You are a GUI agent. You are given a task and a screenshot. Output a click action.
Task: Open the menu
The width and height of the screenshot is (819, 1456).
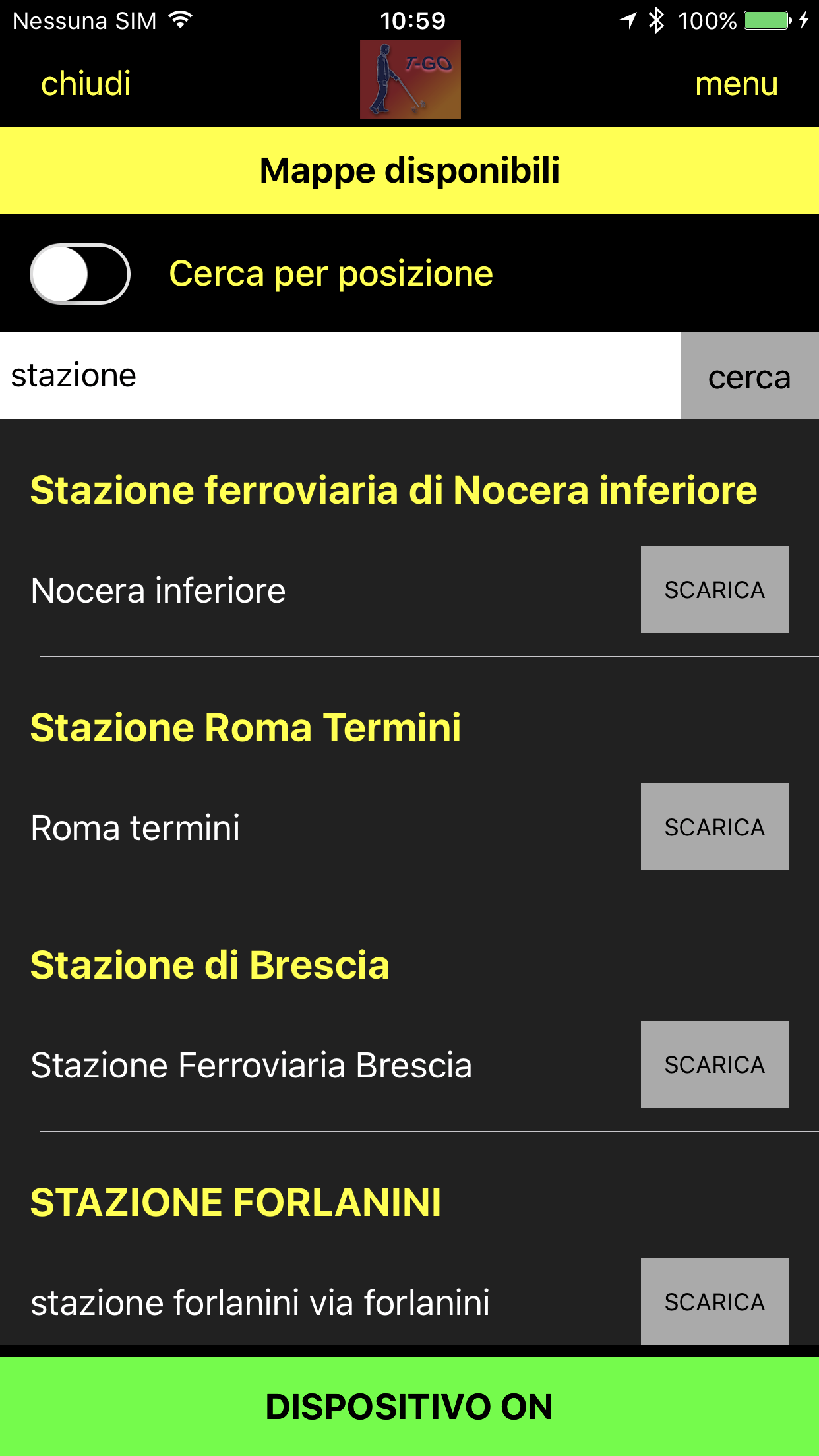(737, 84)
